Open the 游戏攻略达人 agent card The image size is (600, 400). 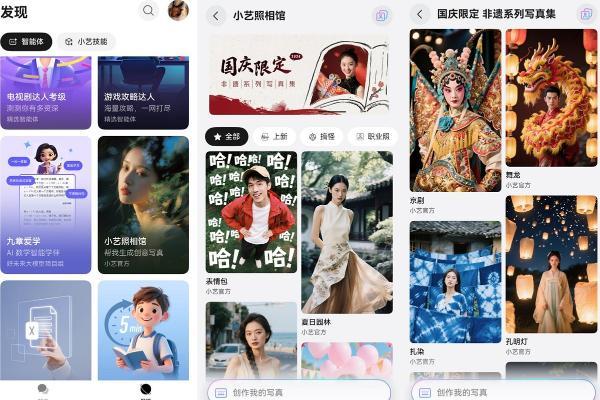[x=143, y=90]
